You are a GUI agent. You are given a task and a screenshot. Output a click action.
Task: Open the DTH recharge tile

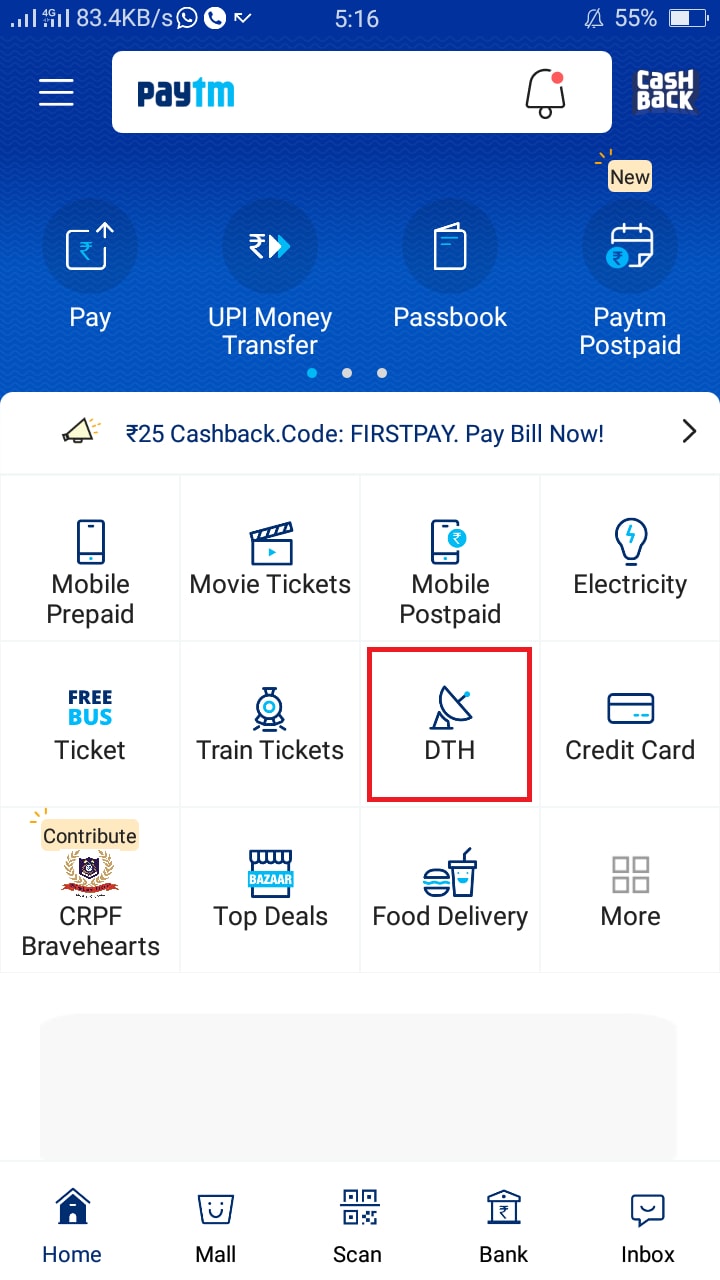click(x=449, y=725)
